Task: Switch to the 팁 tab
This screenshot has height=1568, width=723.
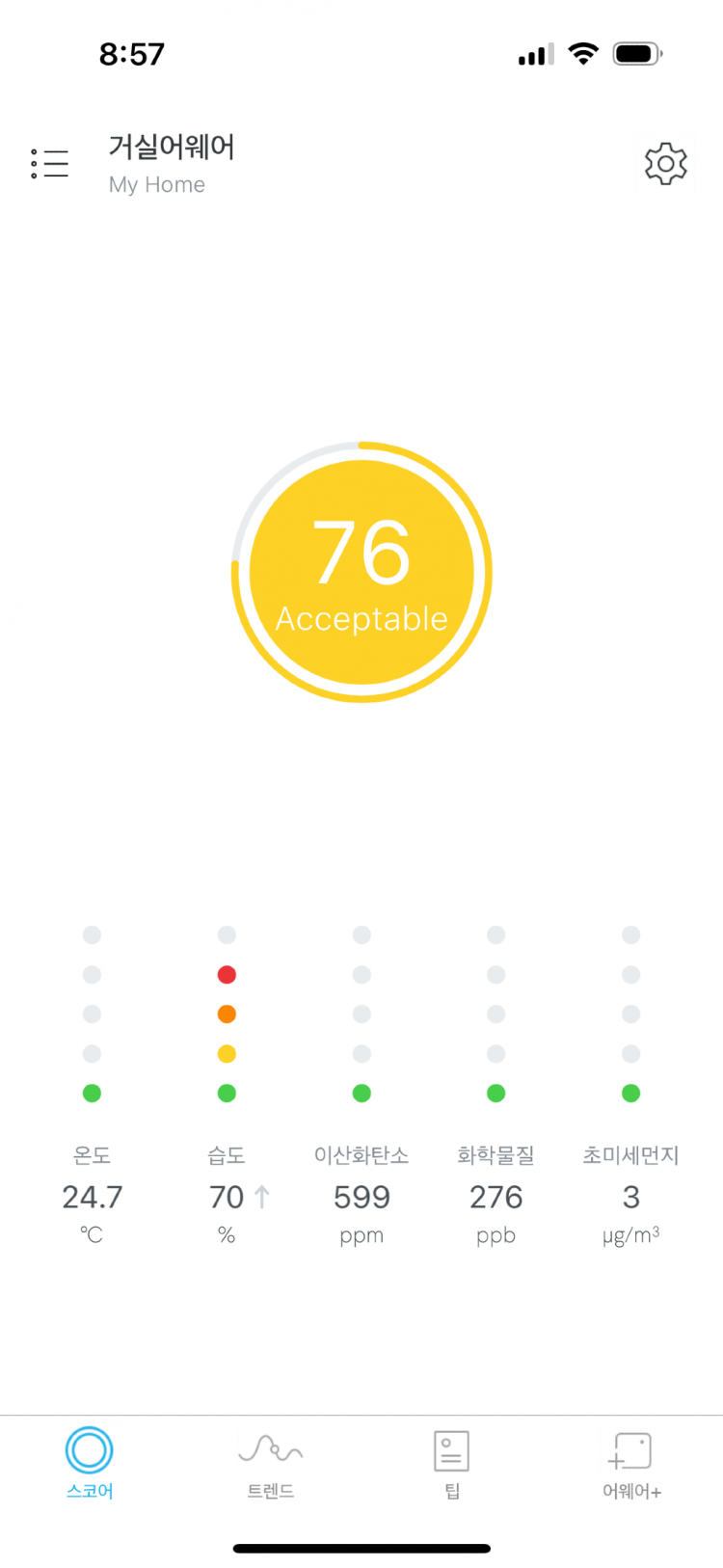Action: (x=451, y=1463)
